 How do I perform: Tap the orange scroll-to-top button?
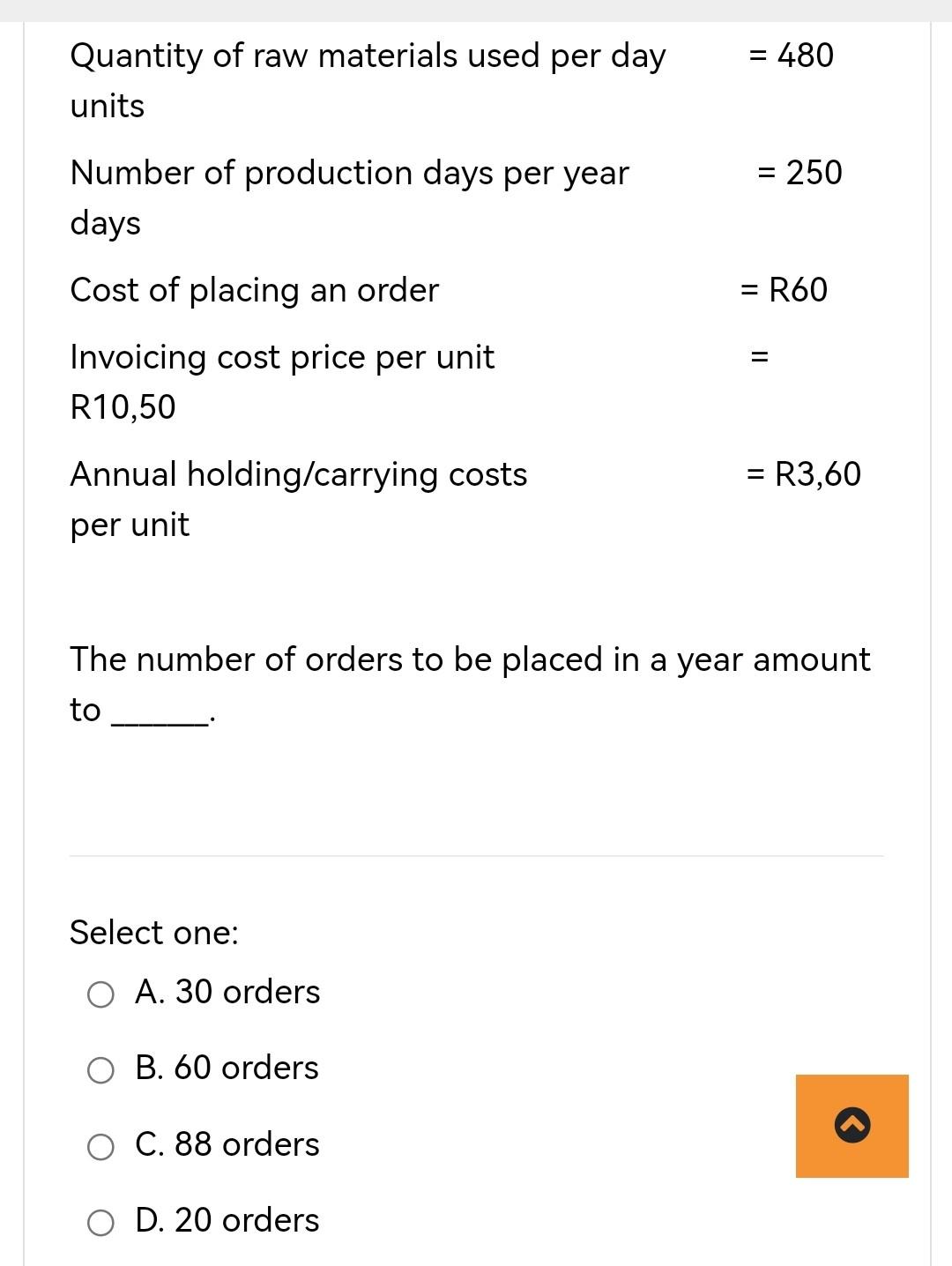(852, 1126)
